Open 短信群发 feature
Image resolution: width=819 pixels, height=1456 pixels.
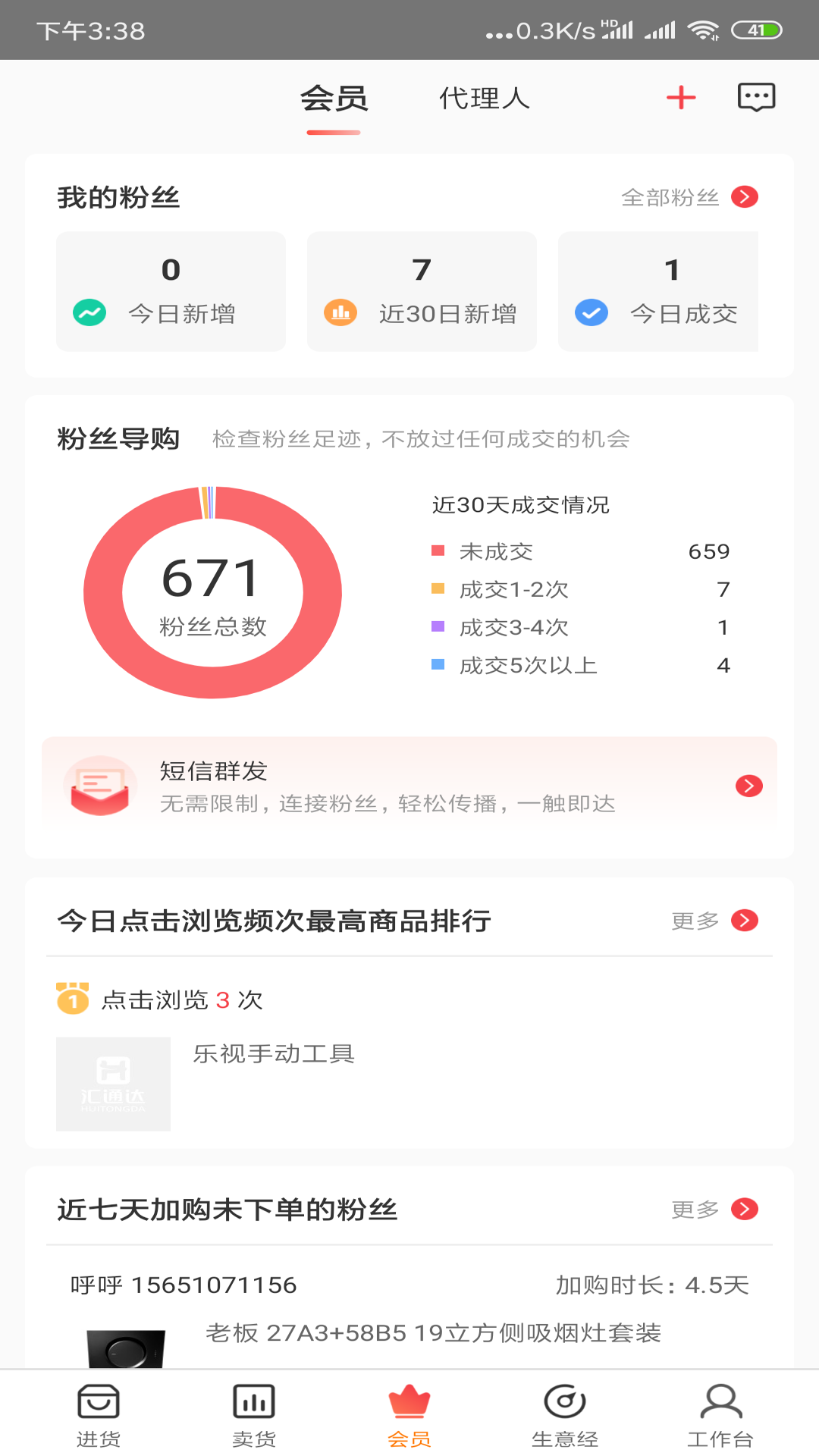tap(409, 786)
